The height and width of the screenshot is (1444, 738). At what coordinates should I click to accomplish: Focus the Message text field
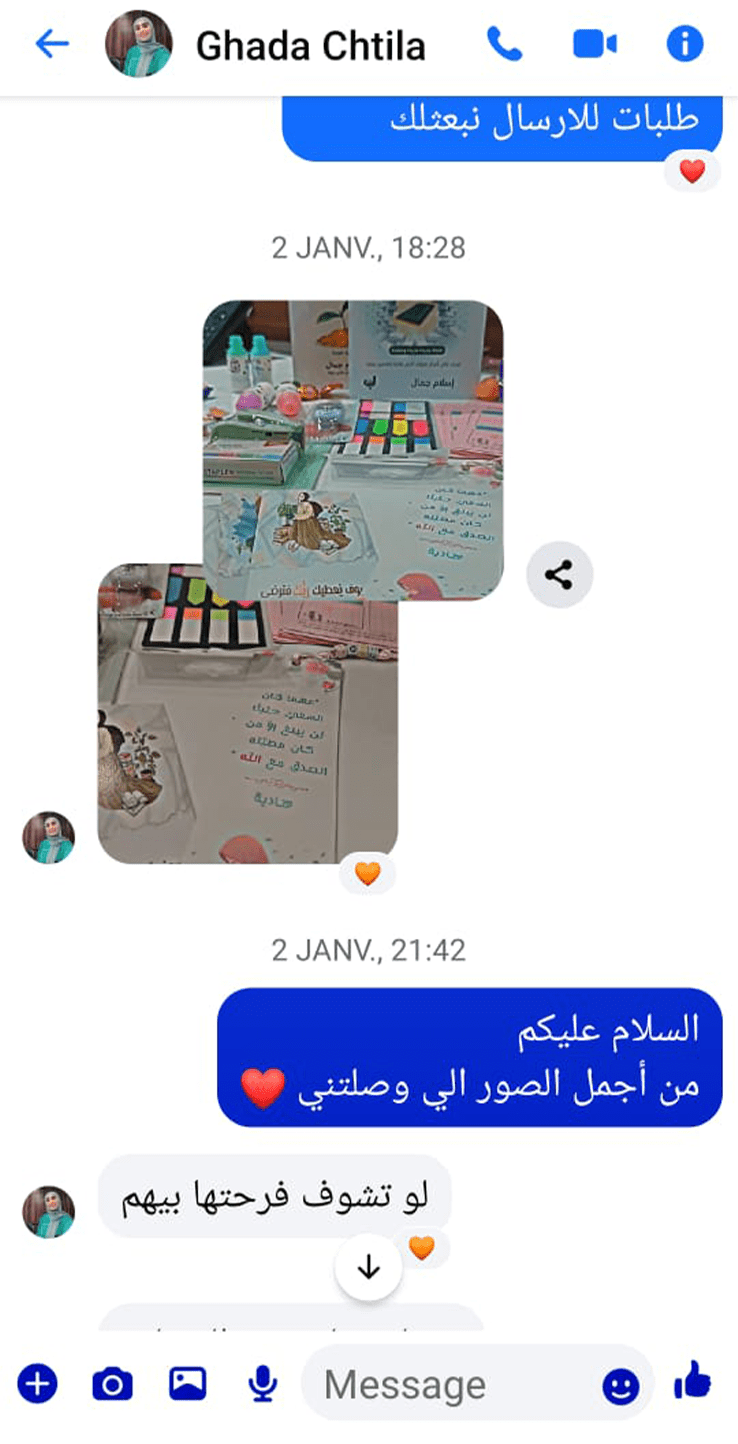coord(450,1385)
